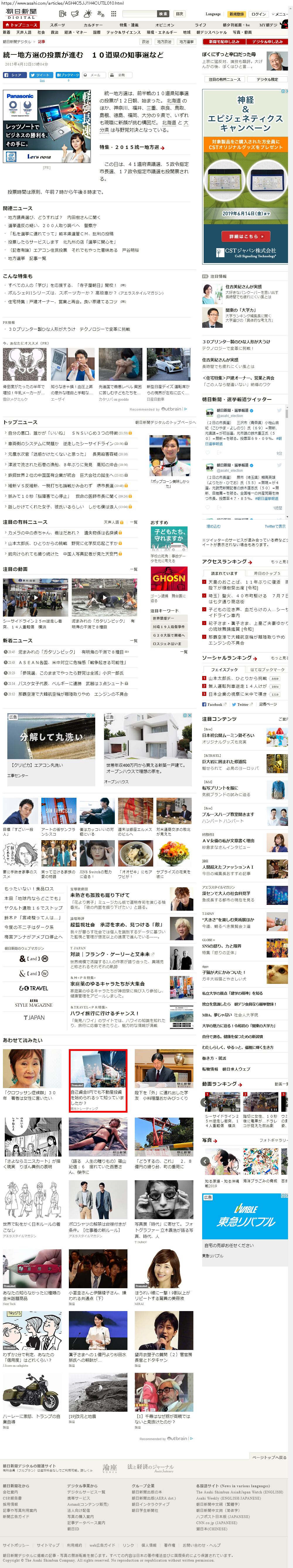Viewport: 293px width, 1568px height.
Task: Open 特集・2015統一地方選 link
Action: (x=132, y=147)
